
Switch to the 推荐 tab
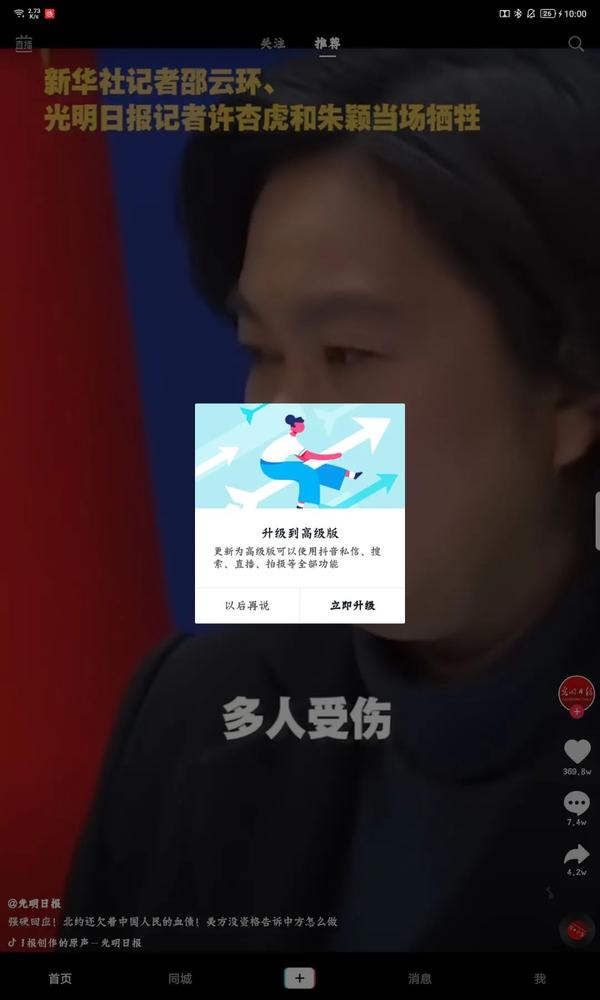[327, 44]
